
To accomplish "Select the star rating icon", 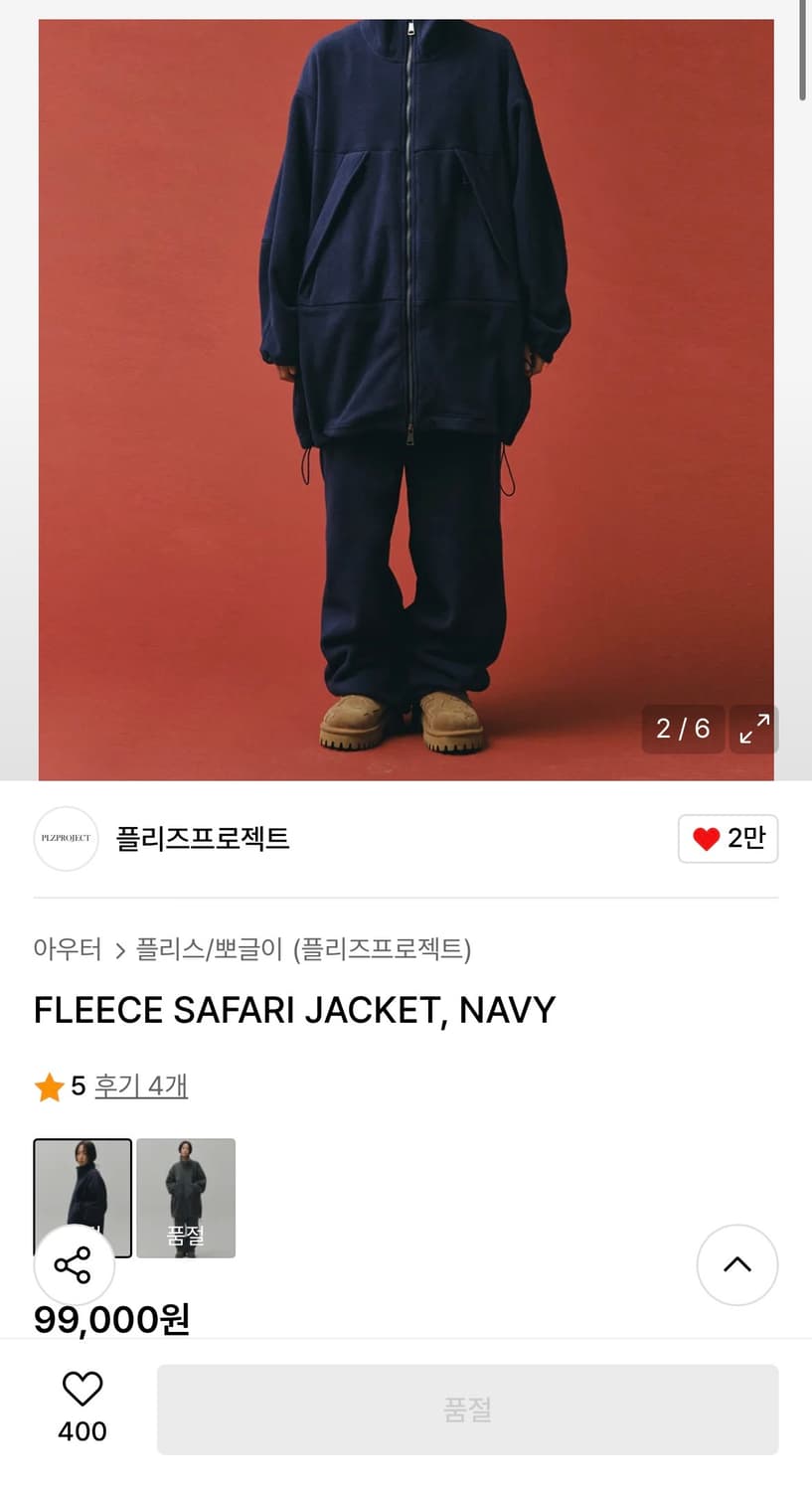I will [x=49, y=1086].
